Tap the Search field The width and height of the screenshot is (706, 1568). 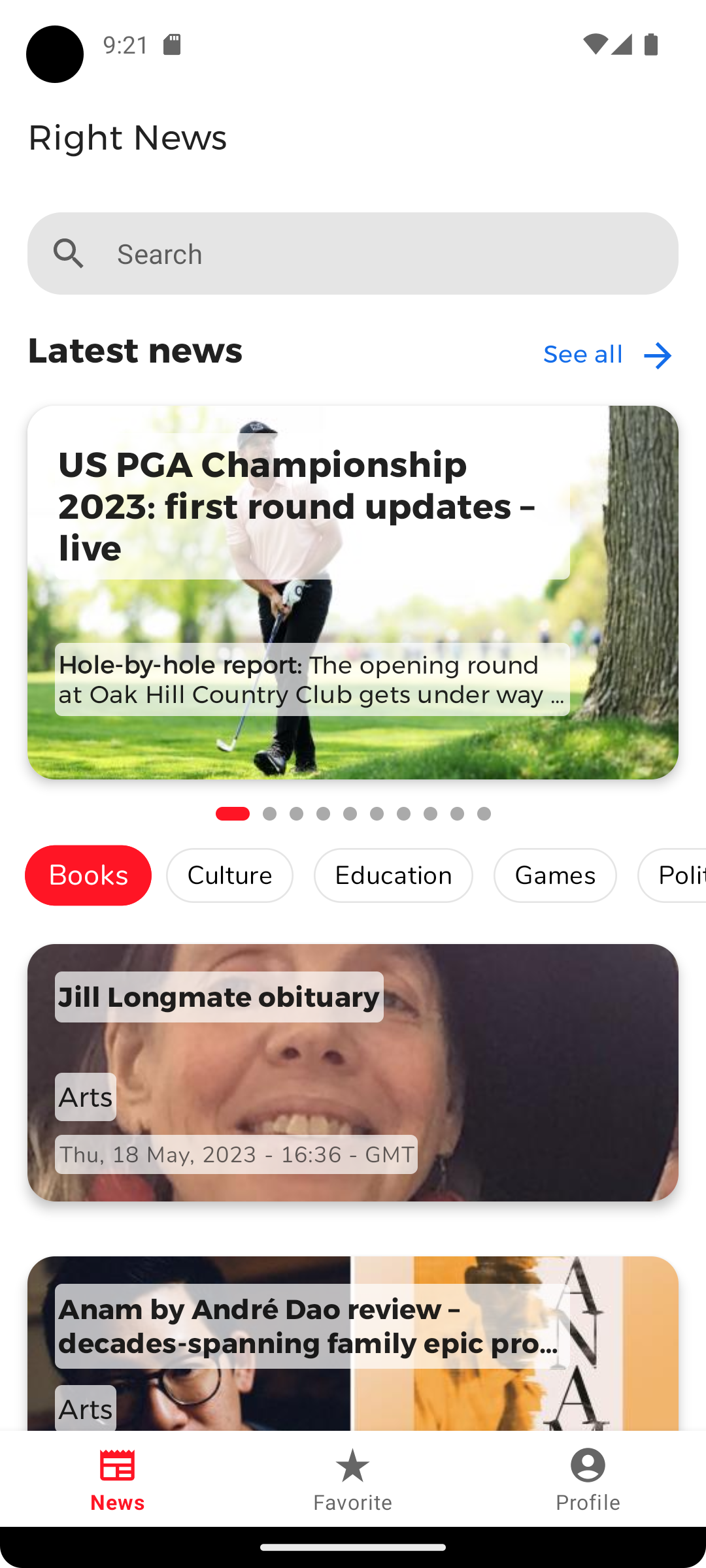(x=353, y=253)
